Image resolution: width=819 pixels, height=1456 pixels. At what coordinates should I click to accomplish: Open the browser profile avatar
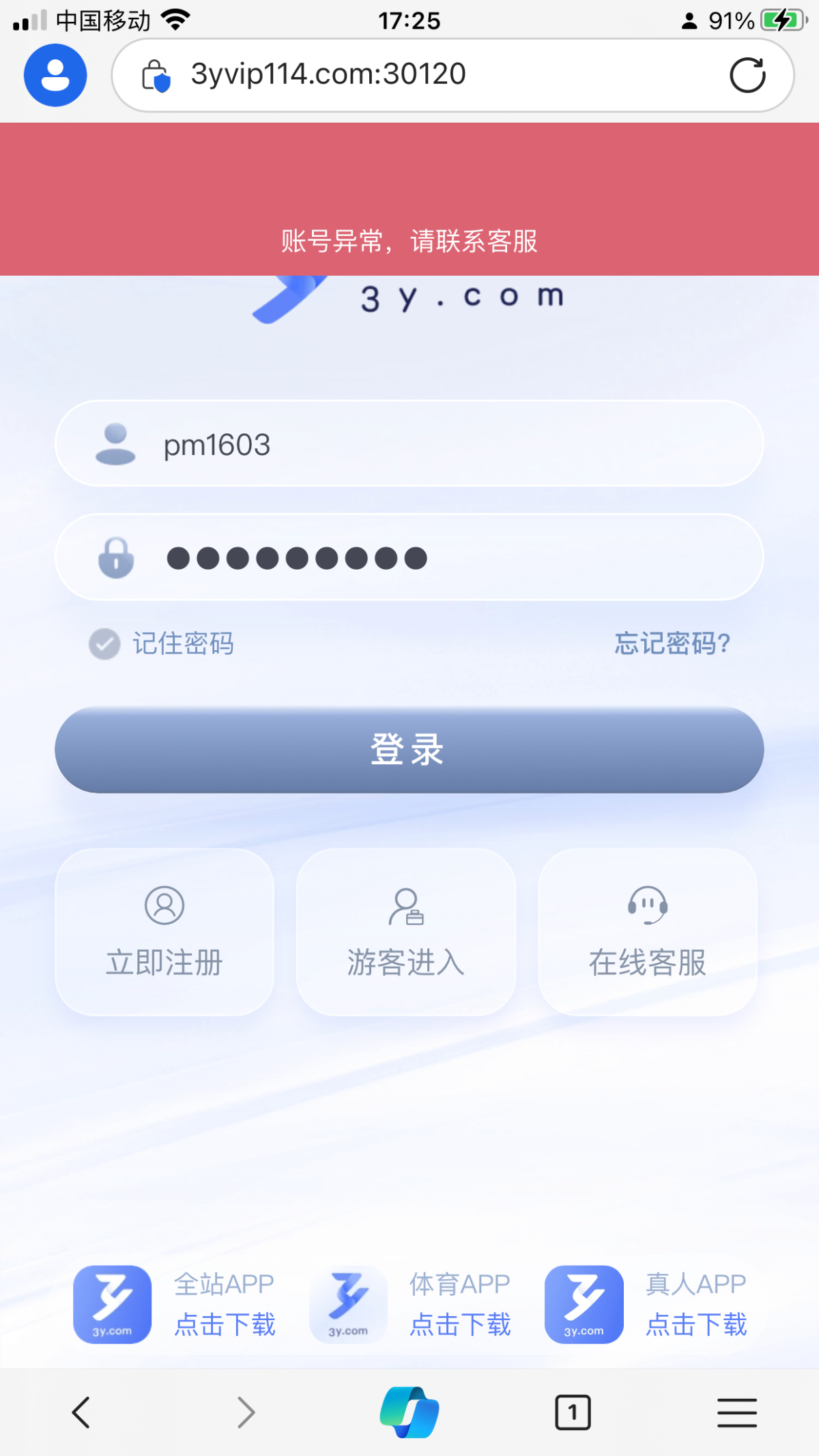(55, 75)
